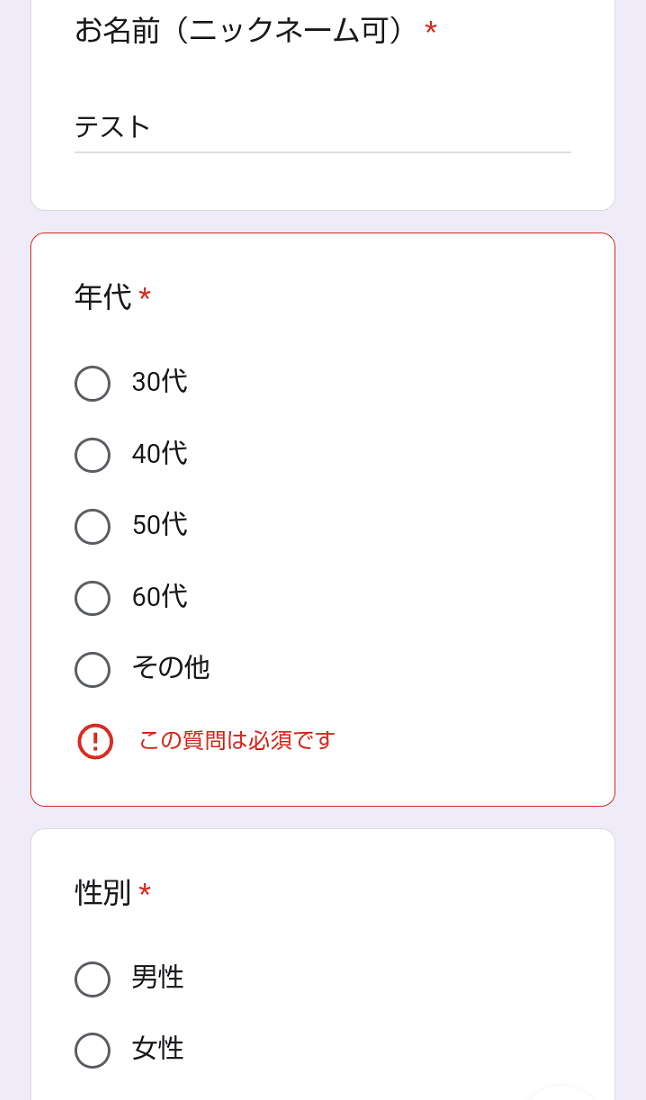Choose 女性 under 性別

[92, 1050]
